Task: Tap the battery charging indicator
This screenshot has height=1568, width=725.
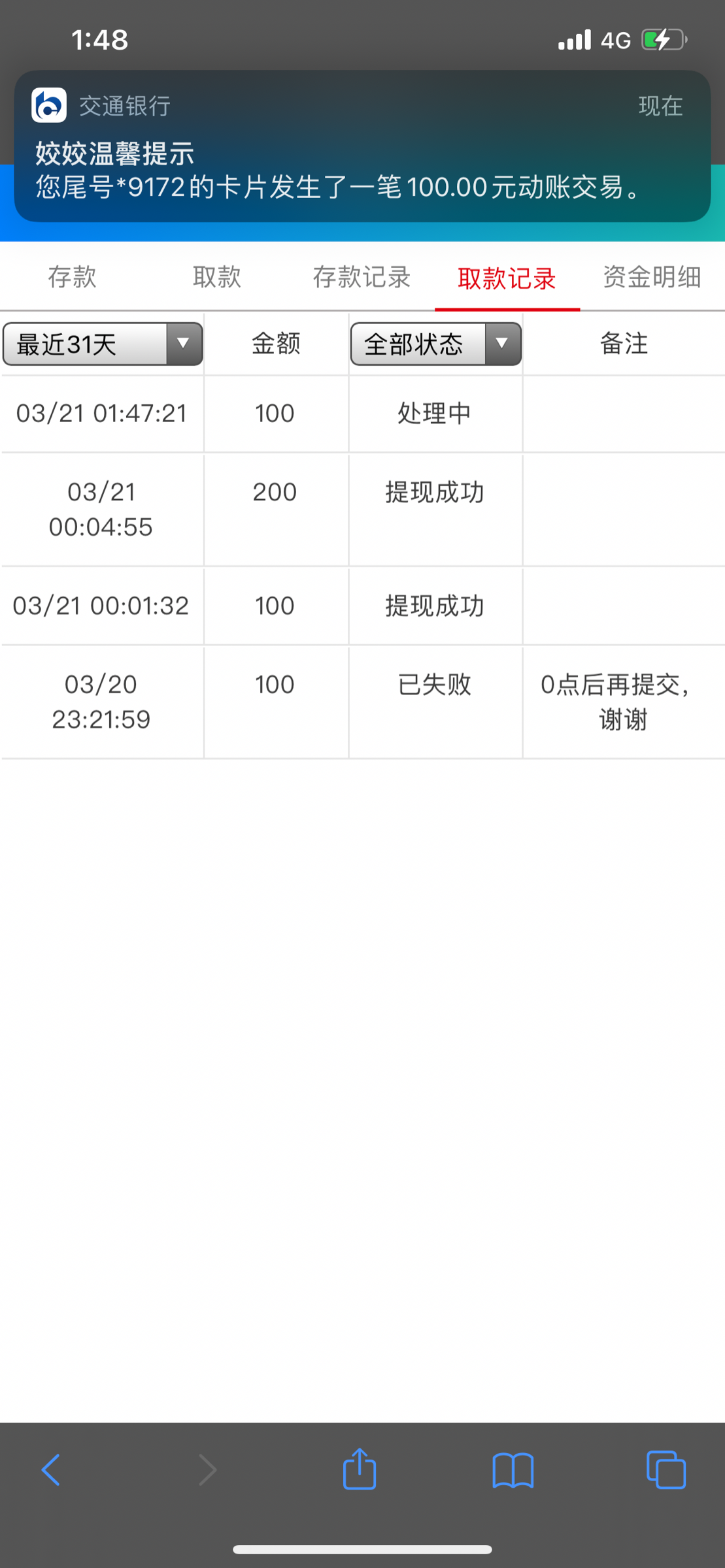Action: (x=662, y=39)
